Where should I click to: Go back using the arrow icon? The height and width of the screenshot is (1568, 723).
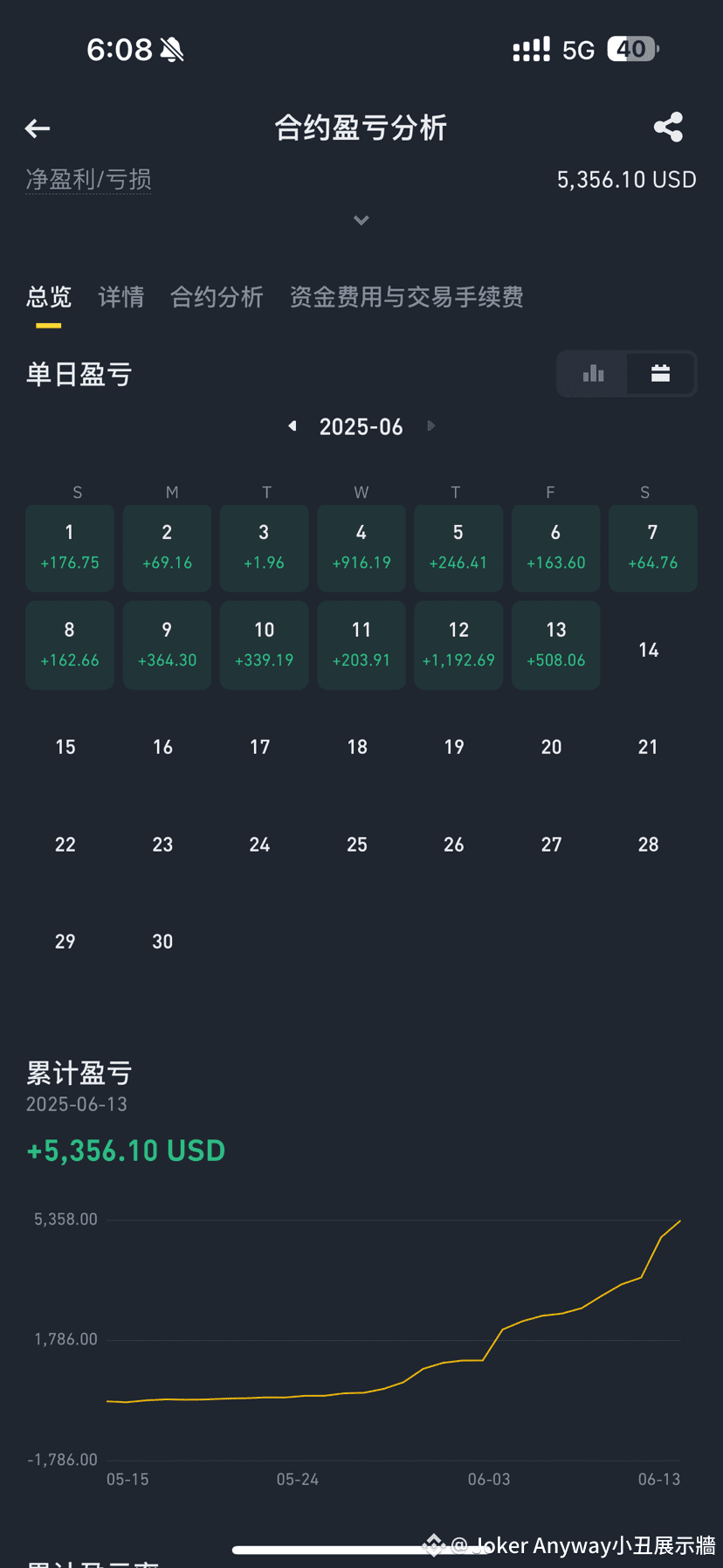[38, 129]
